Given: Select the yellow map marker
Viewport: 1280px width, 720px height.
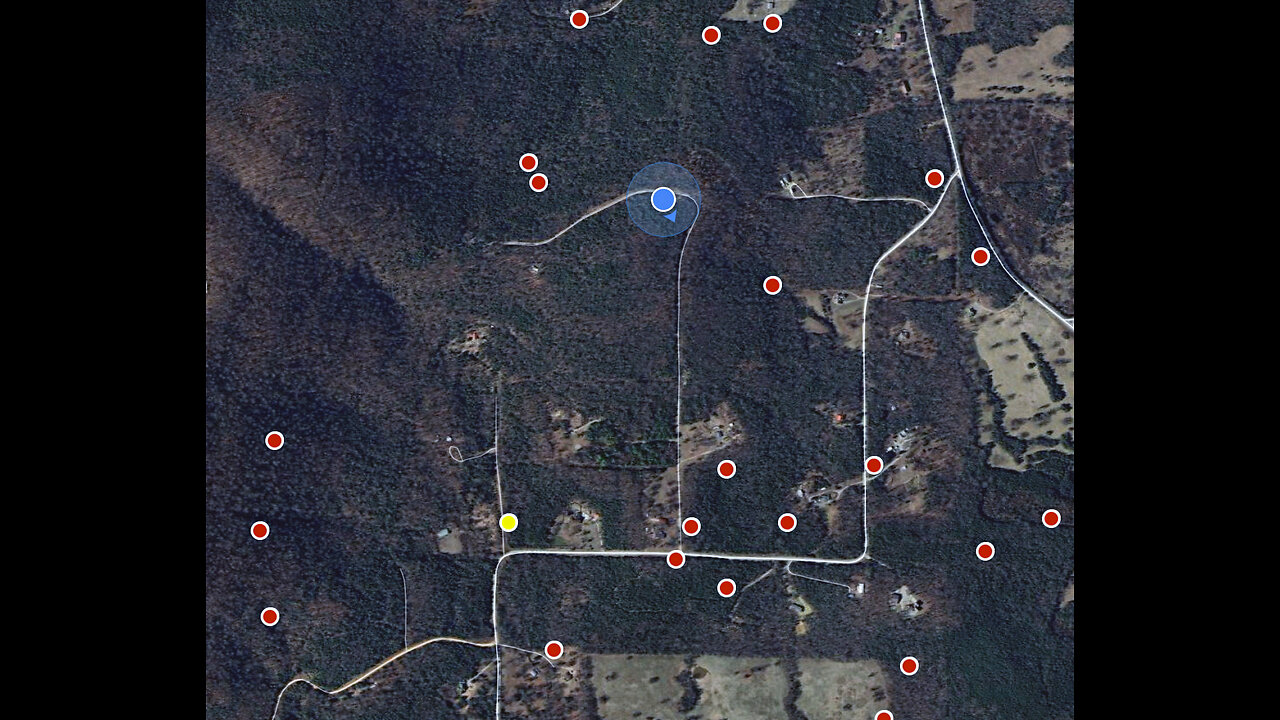Looking at the screenshot, I should click(x=508, y=522).
